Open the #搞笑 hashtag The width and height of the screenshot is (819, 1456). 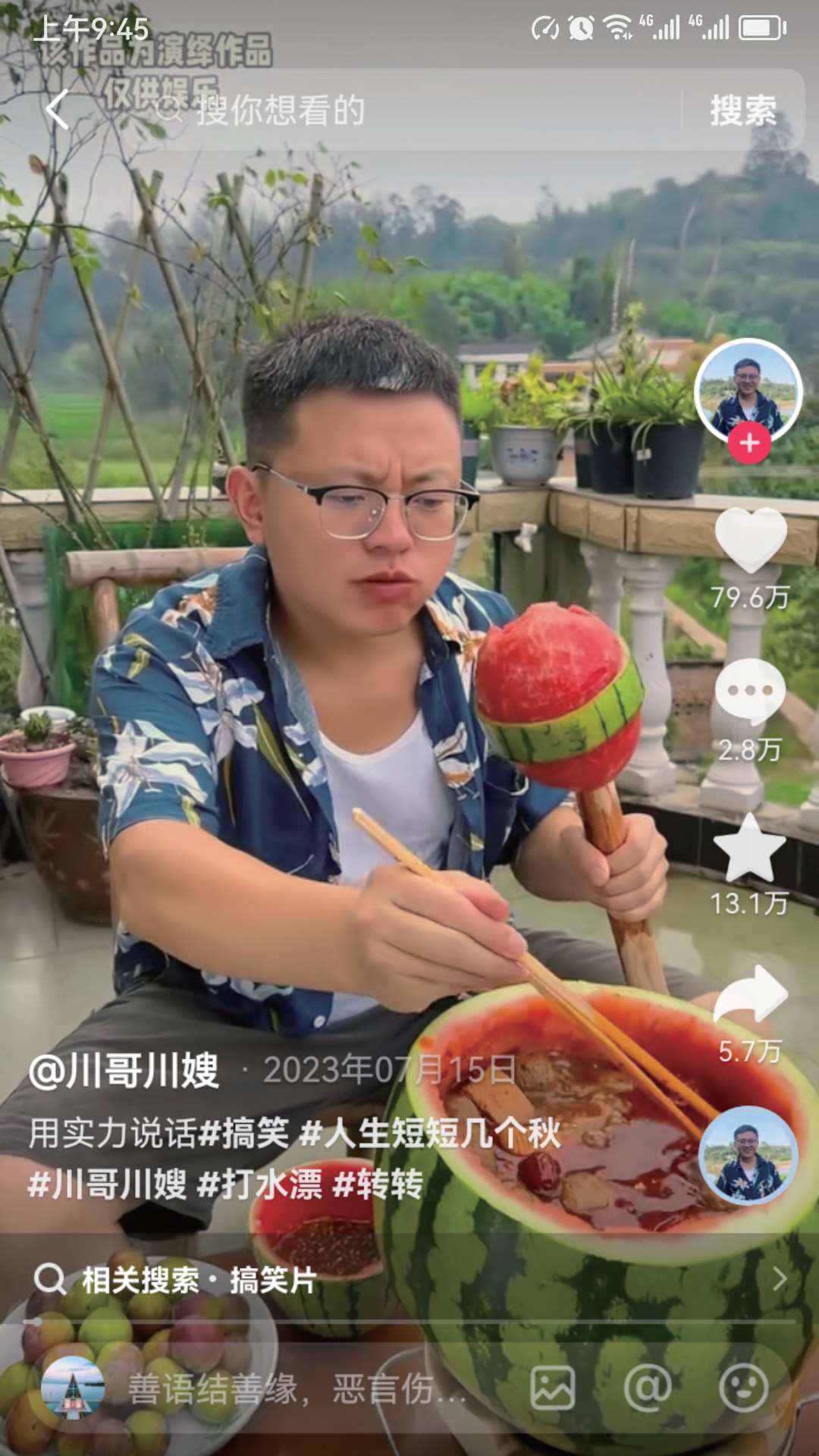244,1134
